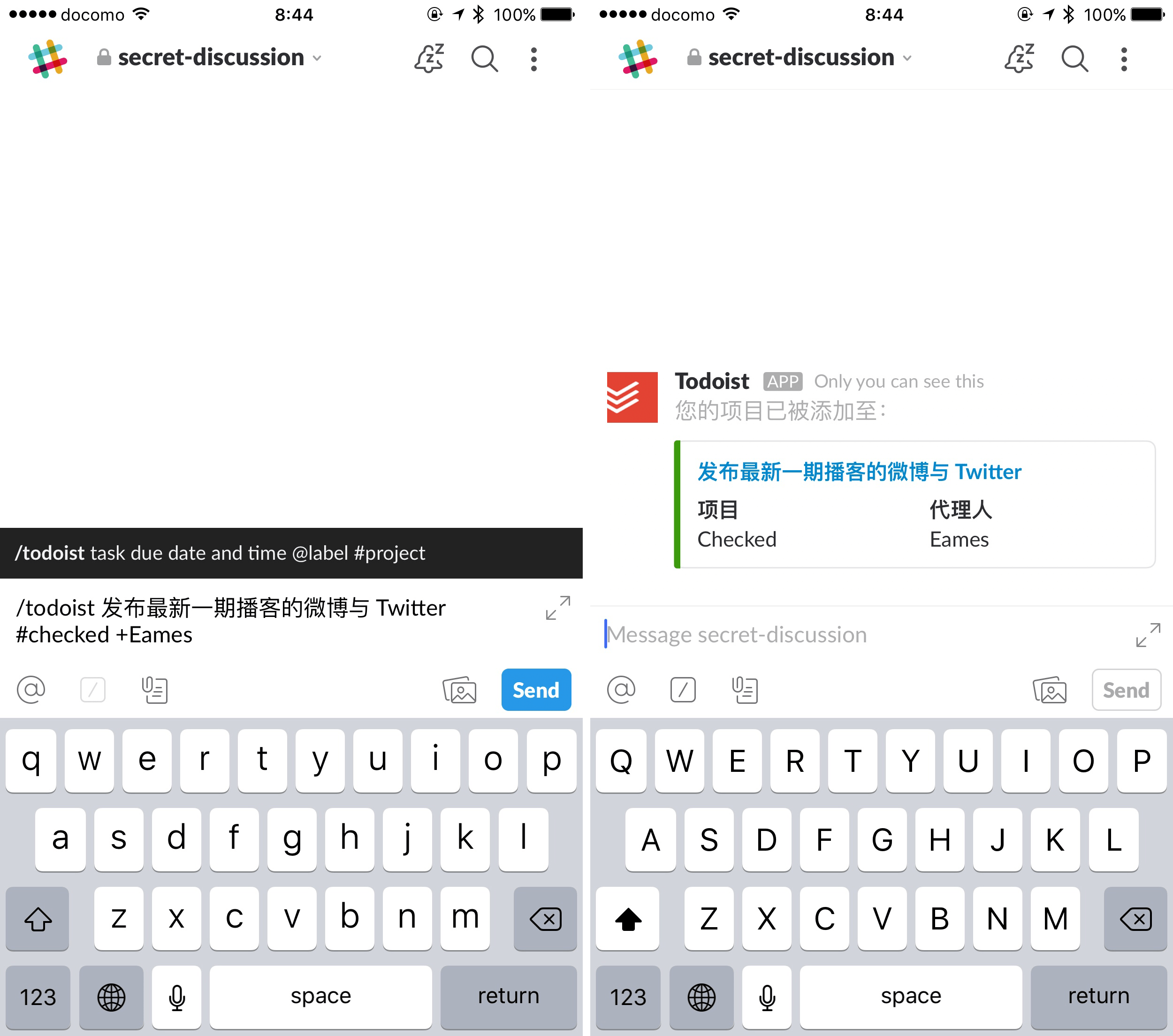This screenshot has height=1036, width=1173.
Task: Tap the filled shift key on the uppercase keyboard
Action: tap(628, 918)
